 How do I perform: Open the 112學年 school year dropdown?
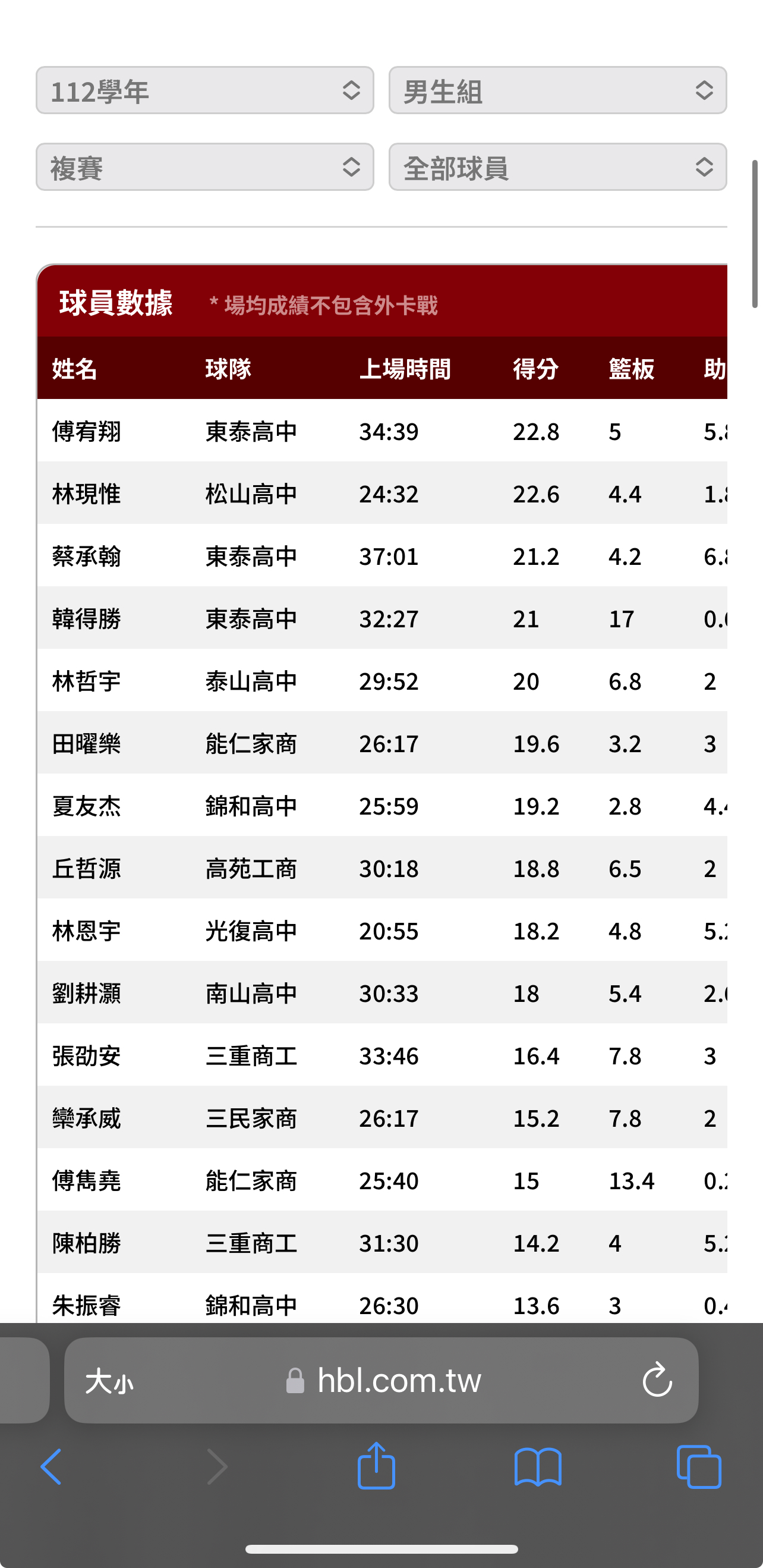coord(204,90)
